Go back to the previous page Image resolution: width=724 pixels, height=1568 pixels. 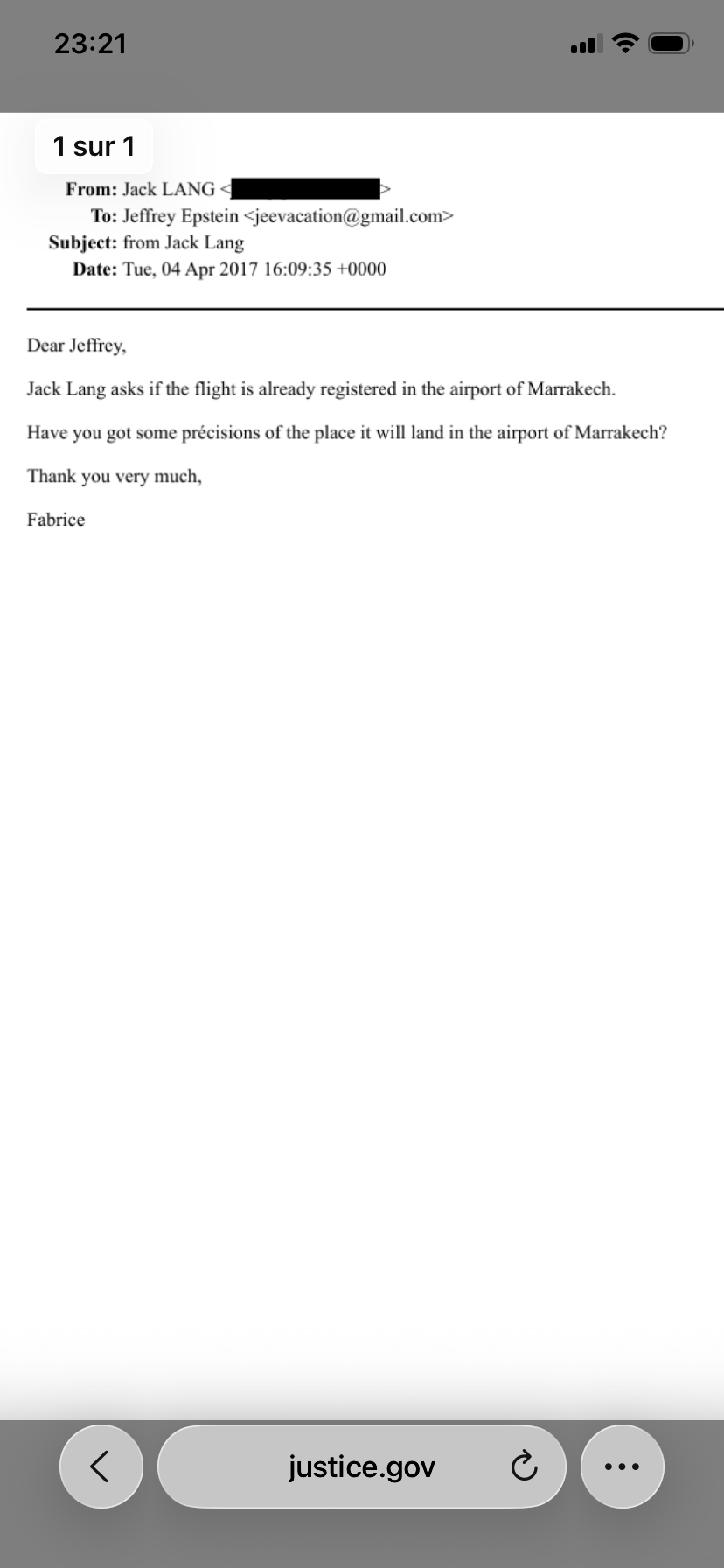(x=101, y=1466)
